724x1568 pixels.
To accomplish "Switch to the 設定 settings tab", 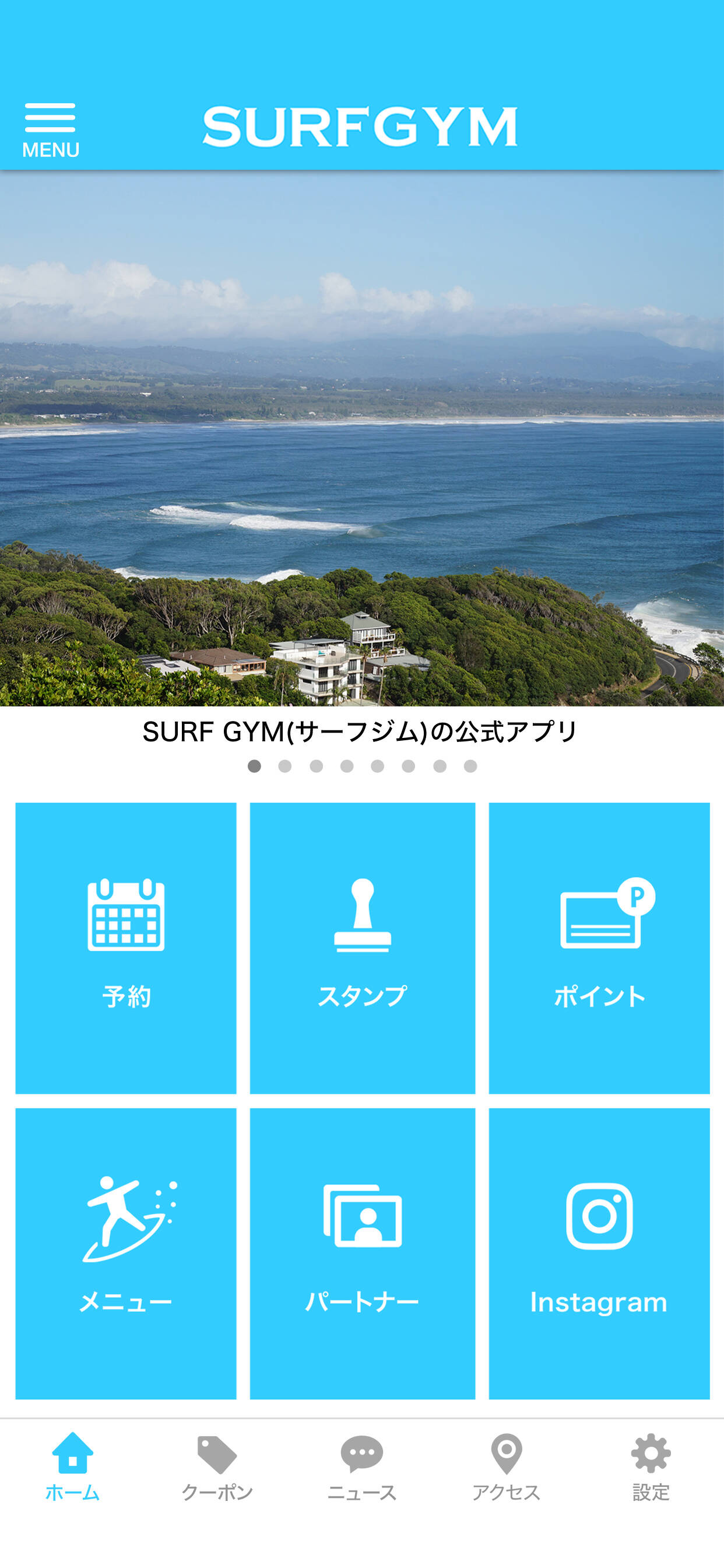I will (x=651, y=1467).
